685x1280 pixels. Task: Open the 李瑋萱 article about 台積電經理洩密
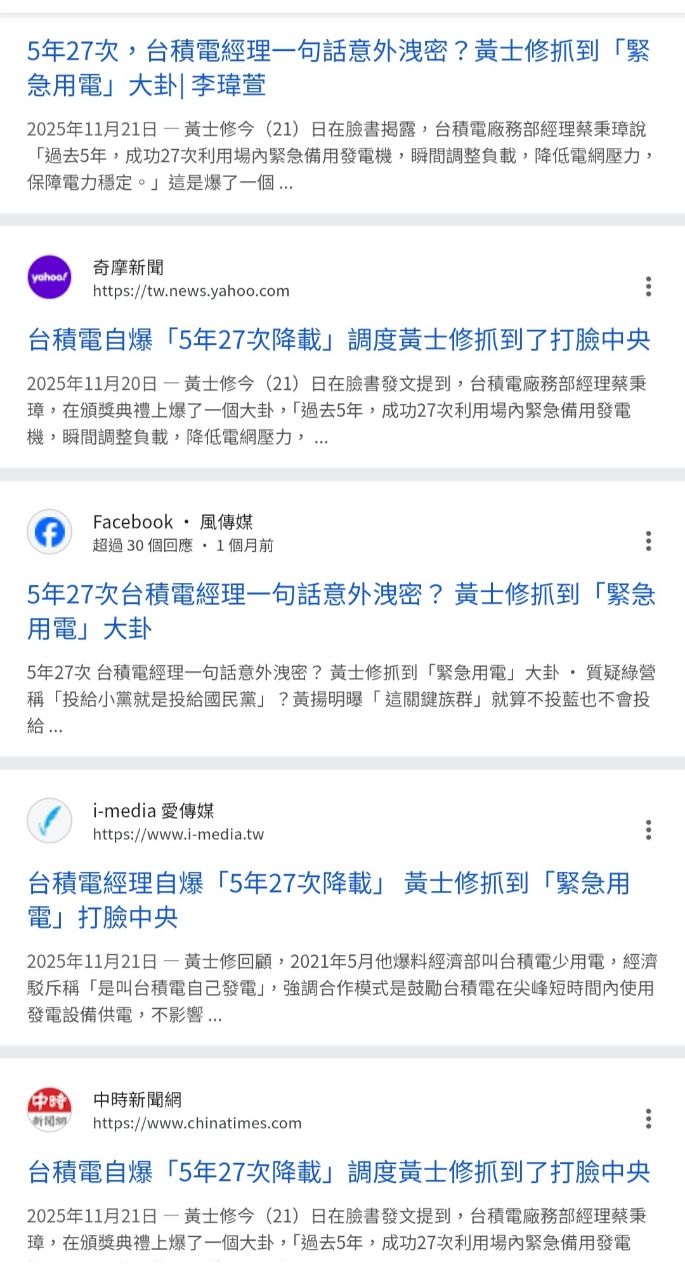[338, 68]
